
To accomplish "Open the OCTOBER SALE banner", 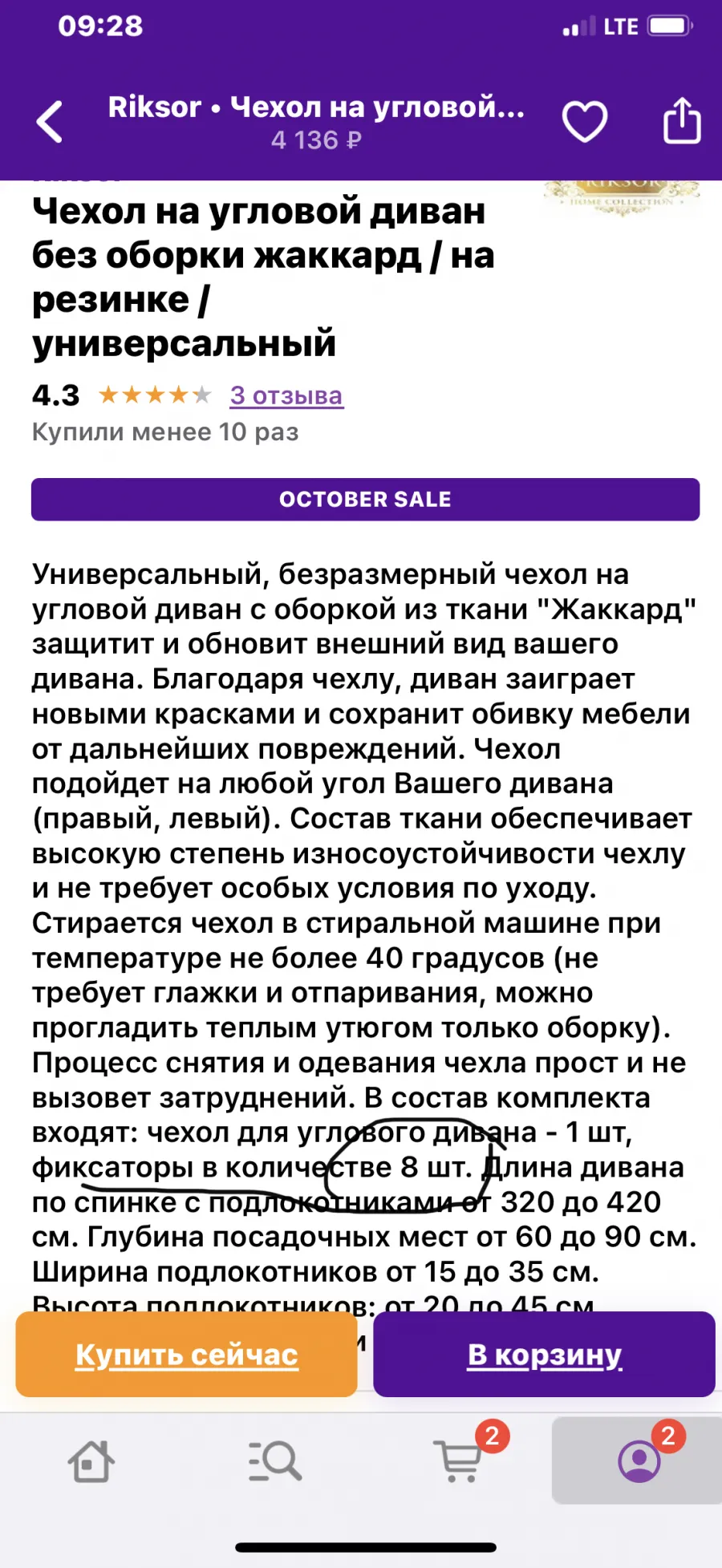I will click(x=365, y=499).
